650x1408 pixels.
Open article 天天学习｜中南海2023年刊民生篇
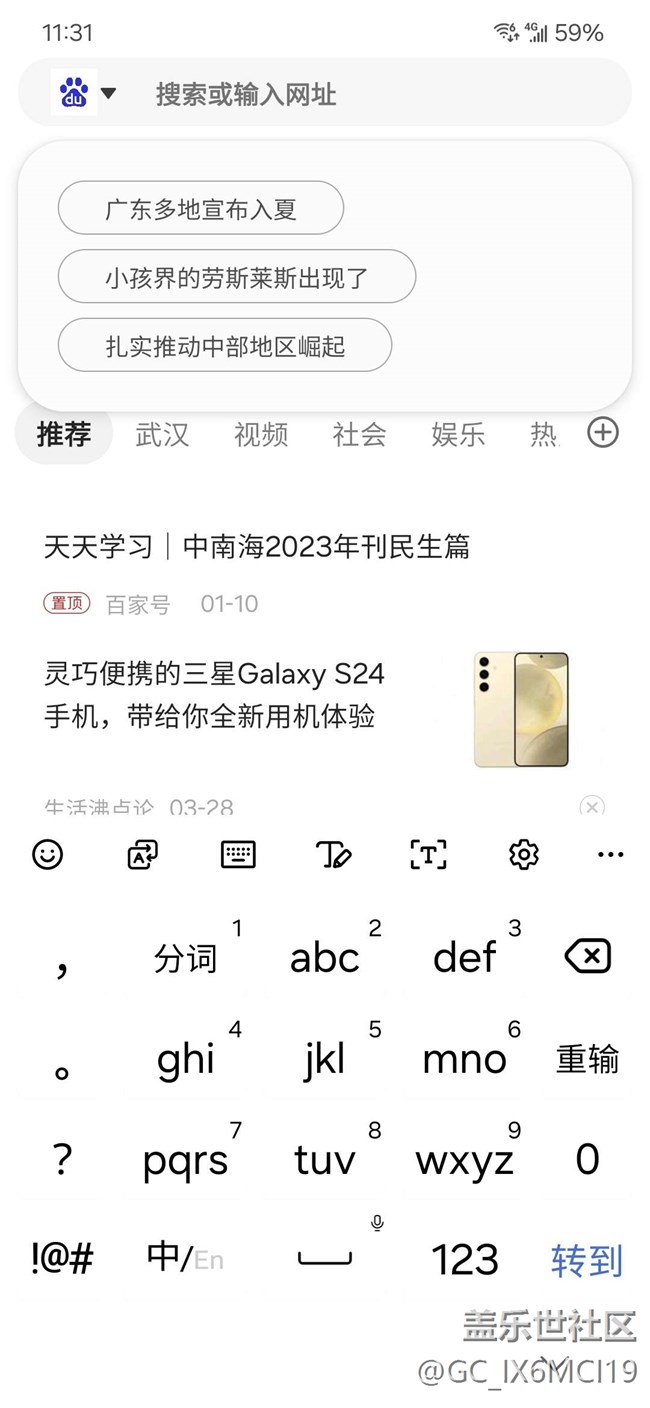[257, 547]
